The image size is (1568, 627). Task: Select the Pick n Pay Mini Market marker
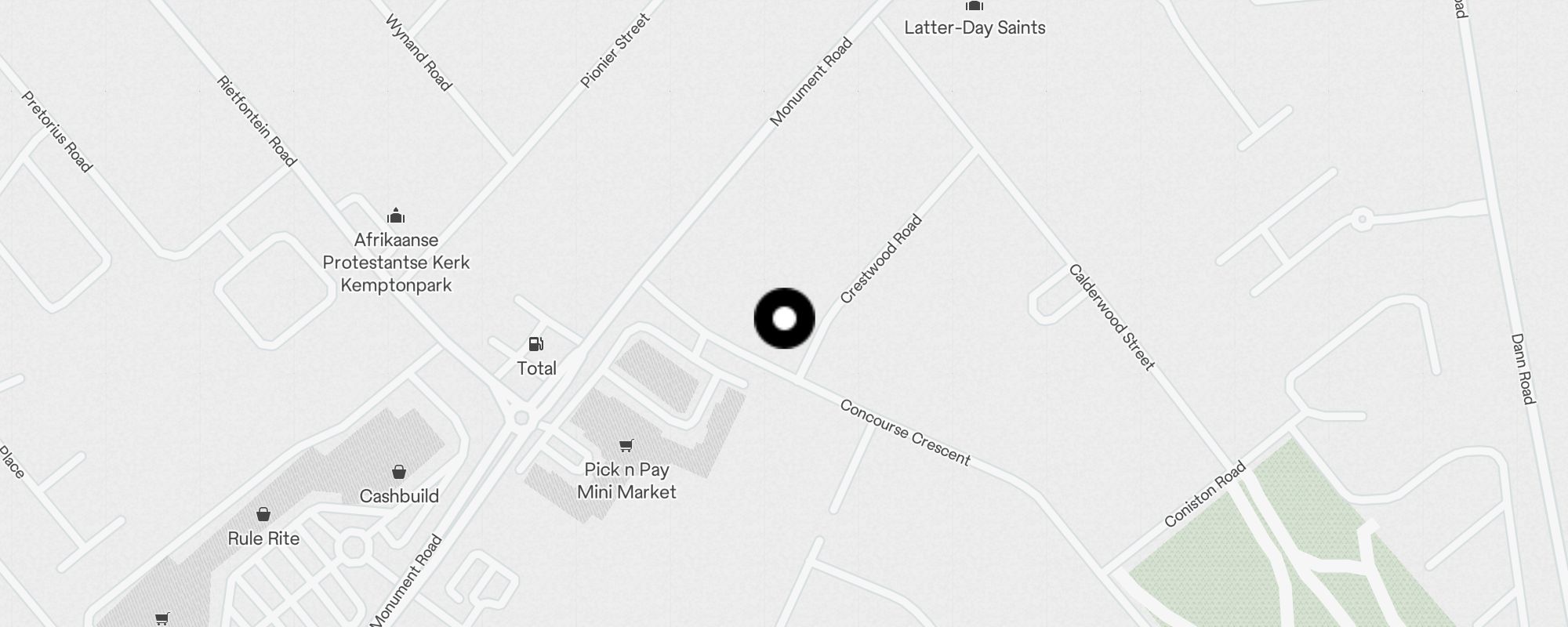(x=626, y=446)
